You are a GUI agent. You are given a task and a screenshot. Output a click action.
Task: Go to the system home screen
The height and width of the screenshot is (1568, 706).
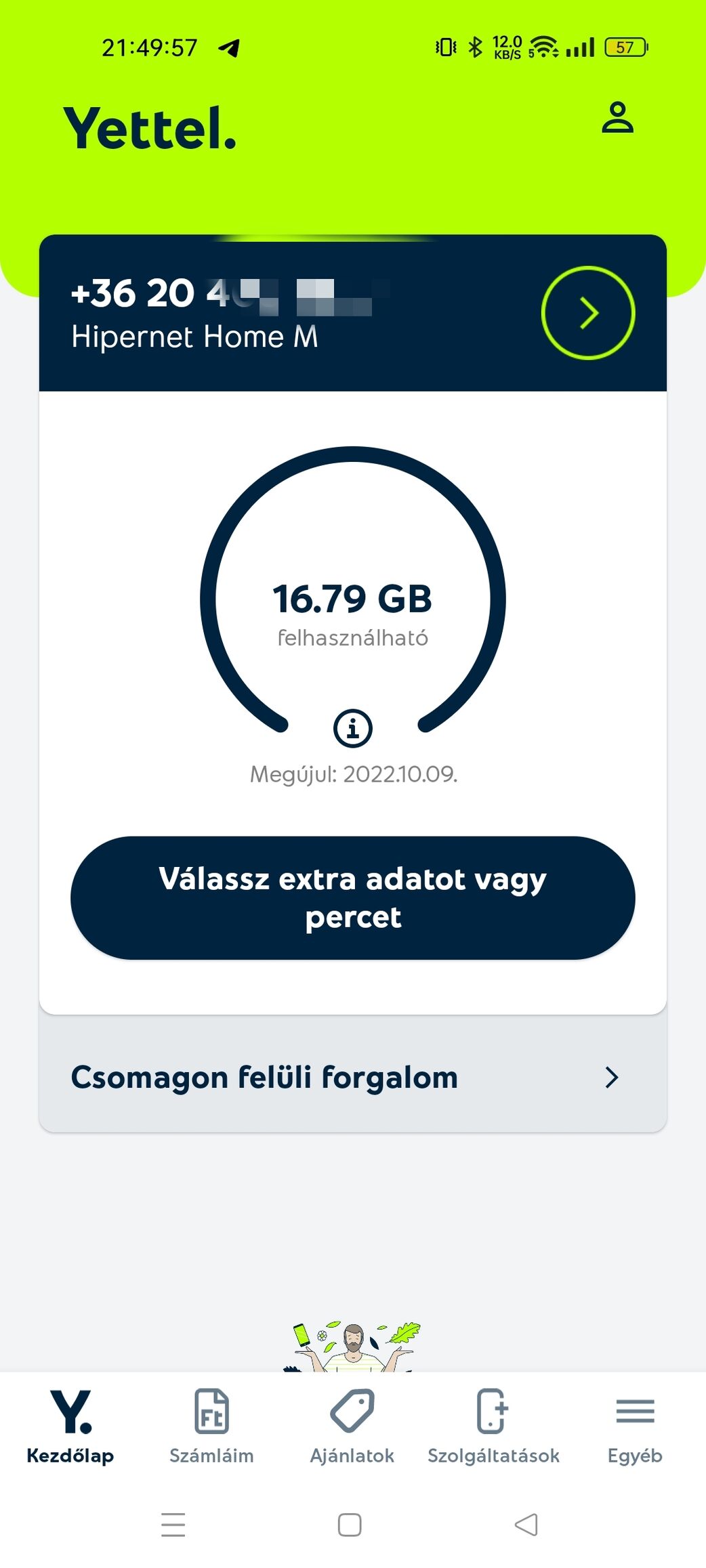(x=350, y=1525)
